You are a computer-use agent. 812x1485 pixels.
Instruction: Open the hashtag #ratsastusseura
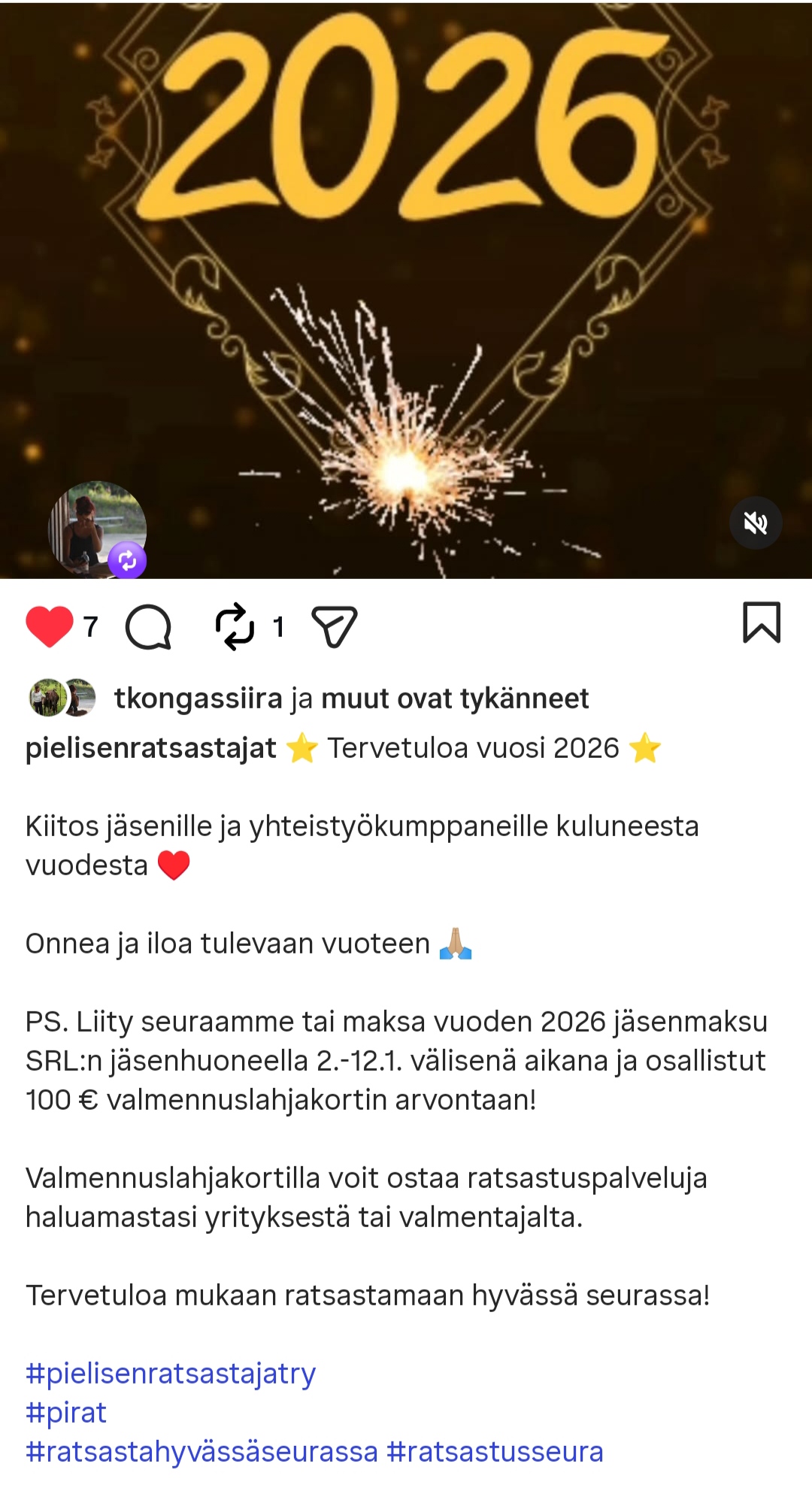[495, 1451]
